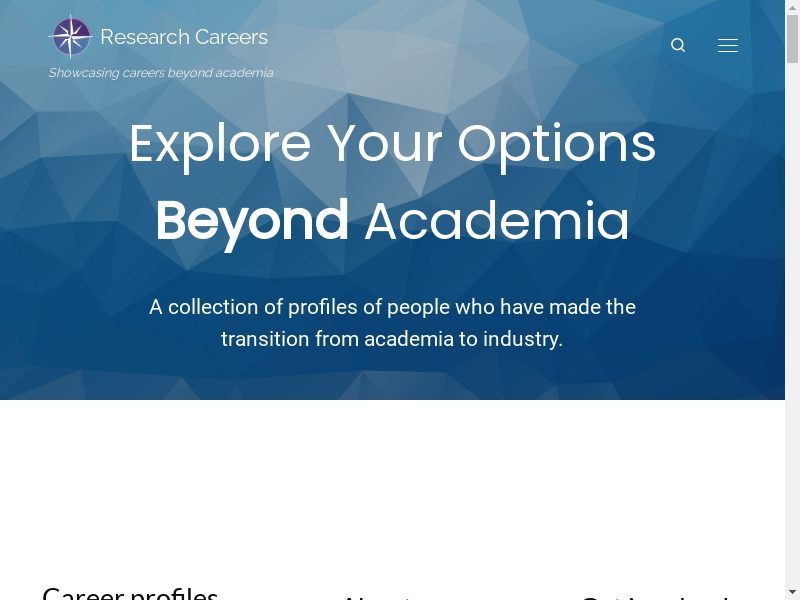The height and width of the screenshot is (600, 800).
Task: Open the search icon in the header
Action: point(678,45)
